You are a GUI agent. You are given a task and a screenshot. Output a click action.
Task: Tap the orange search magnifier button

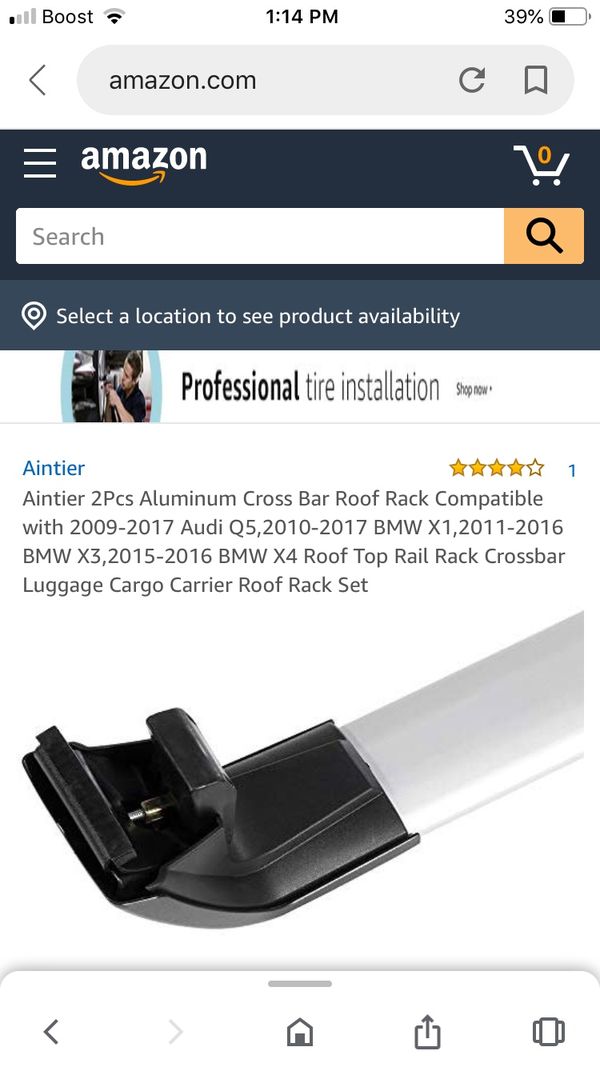coord(544,236)
